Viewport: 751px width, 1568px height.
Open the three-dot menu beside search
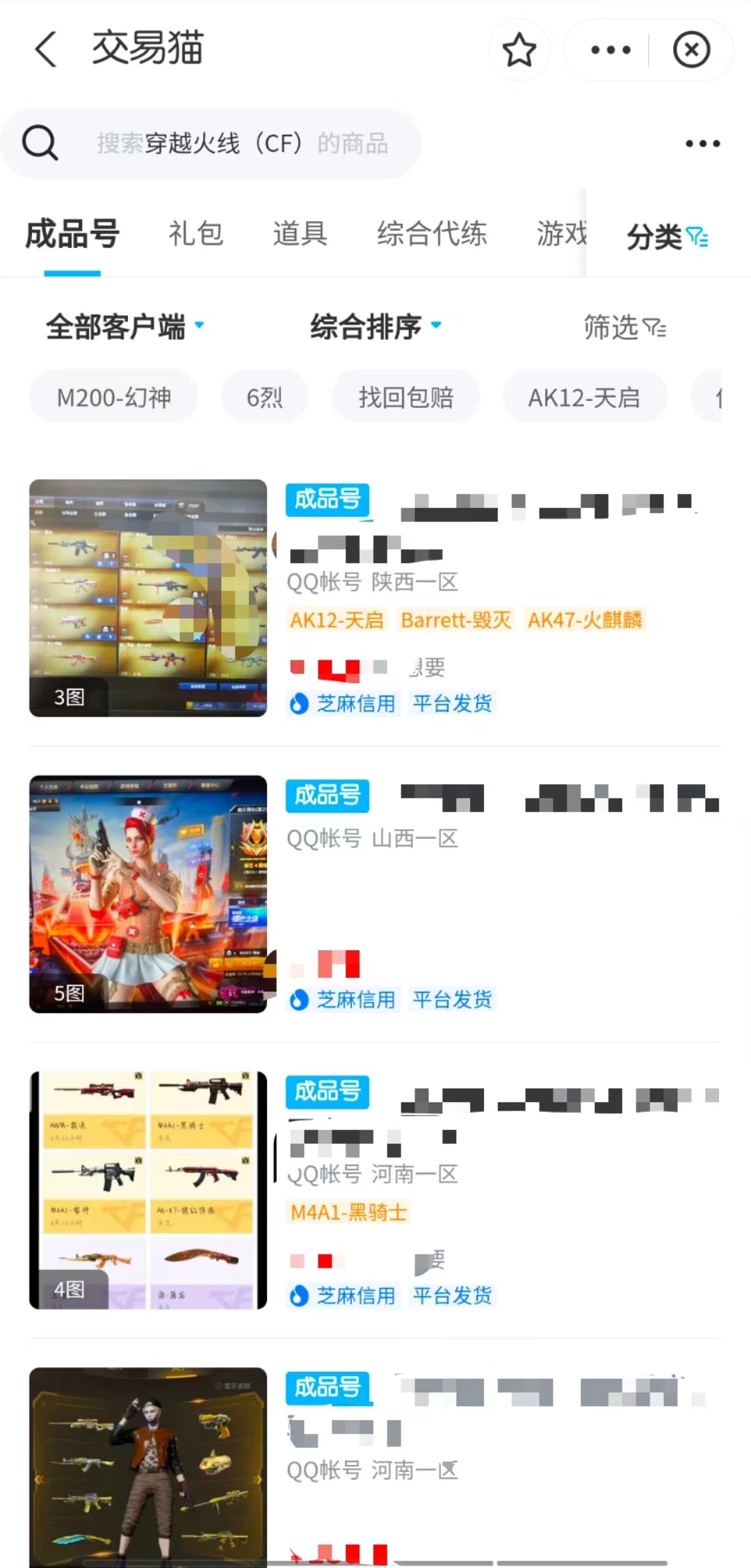[702, 144]
